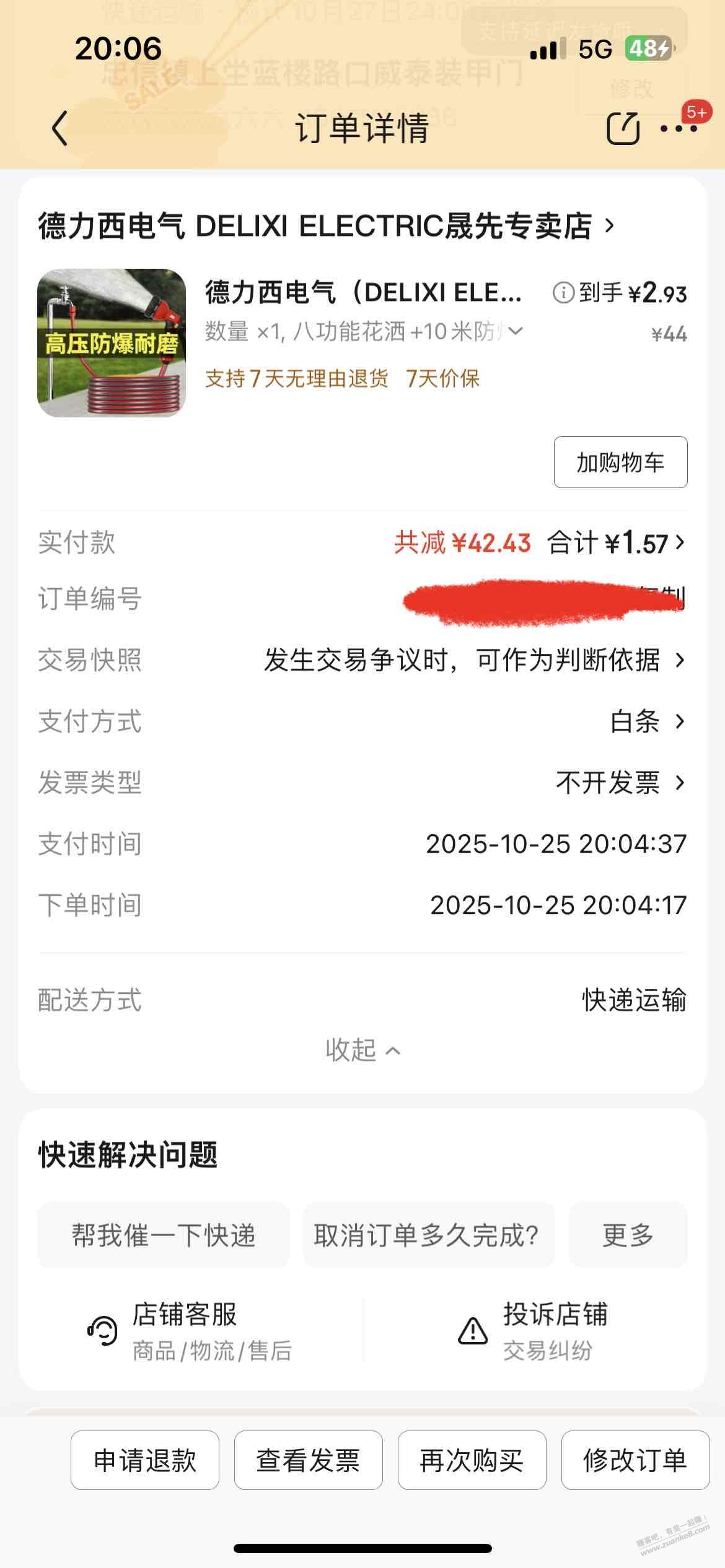This screenshot has height=1568, width=725.
Task: Expand the product specification dropdown
Action: point(516,331)
